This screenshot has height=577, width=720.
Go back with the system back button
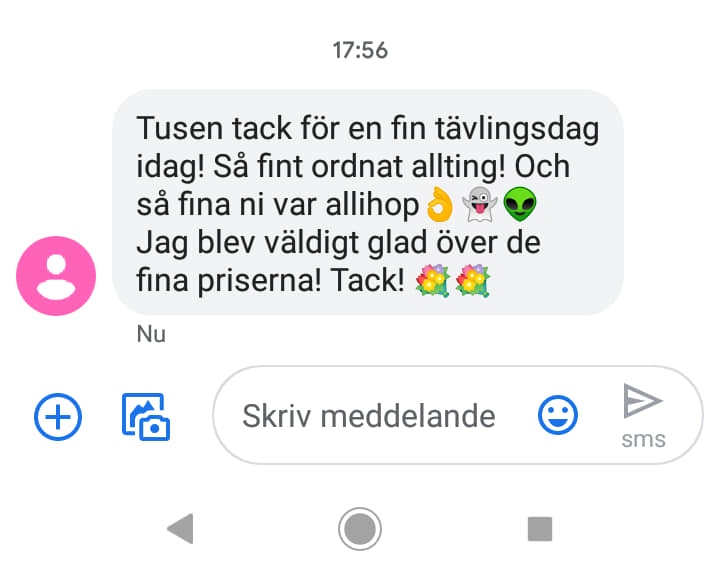[x=180, y=527]
